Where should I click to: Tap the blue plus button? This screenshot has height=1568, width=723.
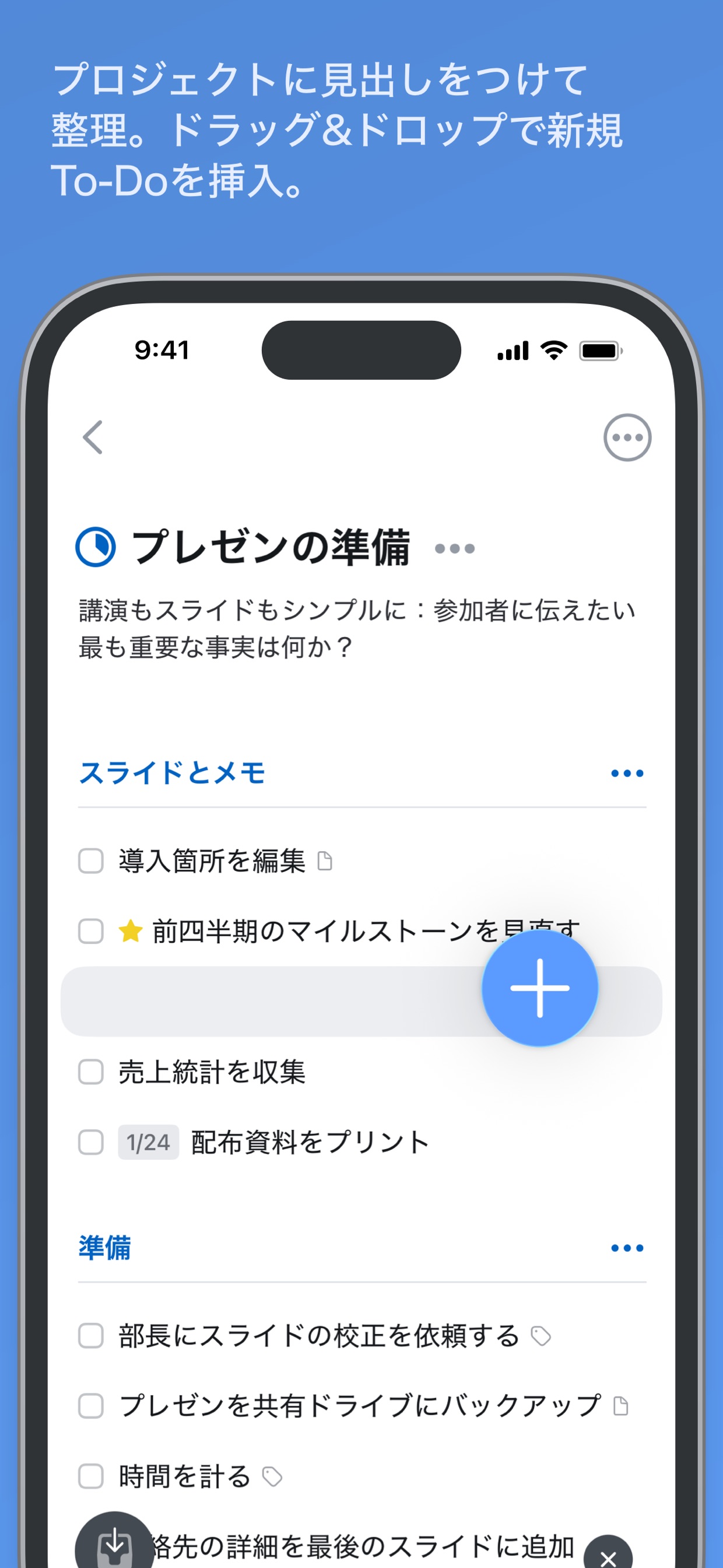point(540,988)
